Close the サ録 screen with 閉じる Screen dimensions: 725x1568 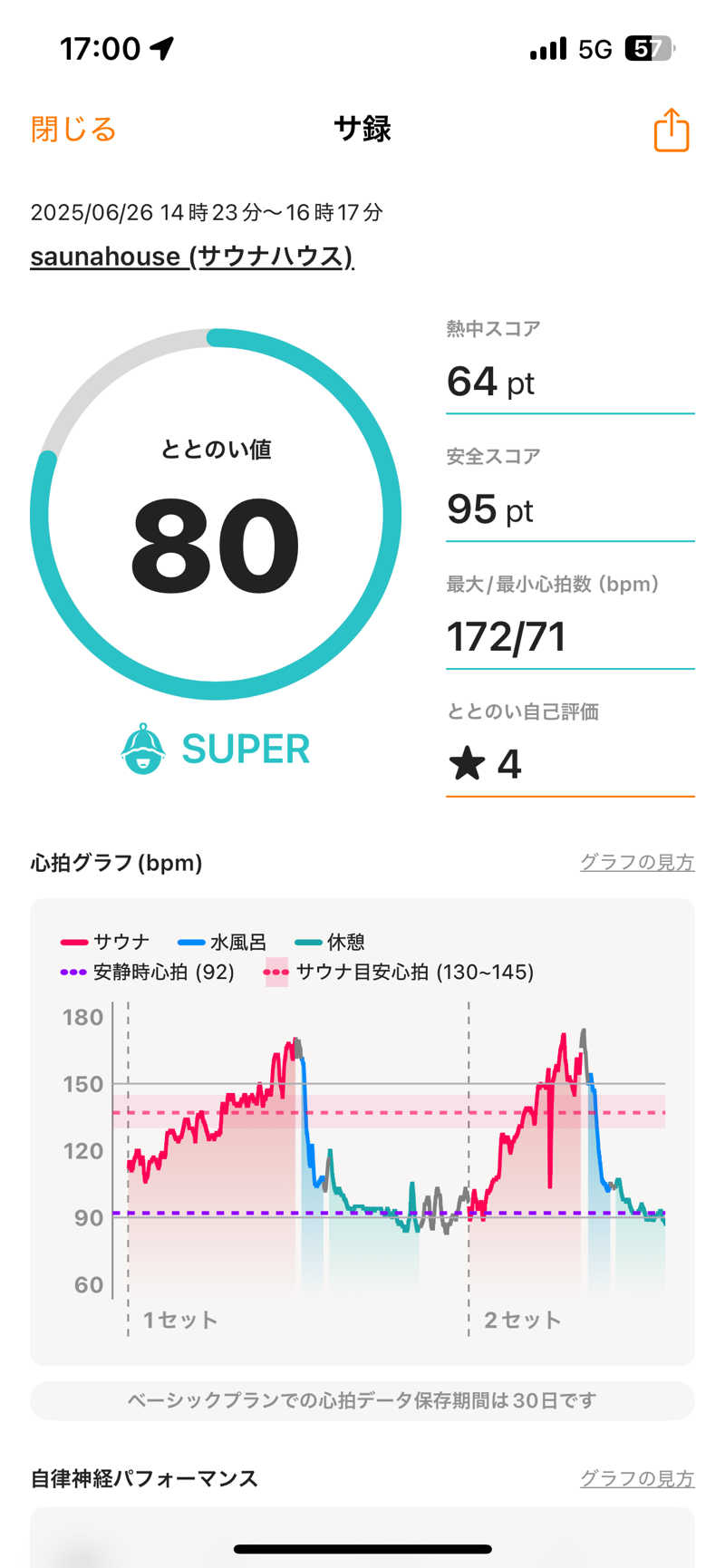pos(73,130)
